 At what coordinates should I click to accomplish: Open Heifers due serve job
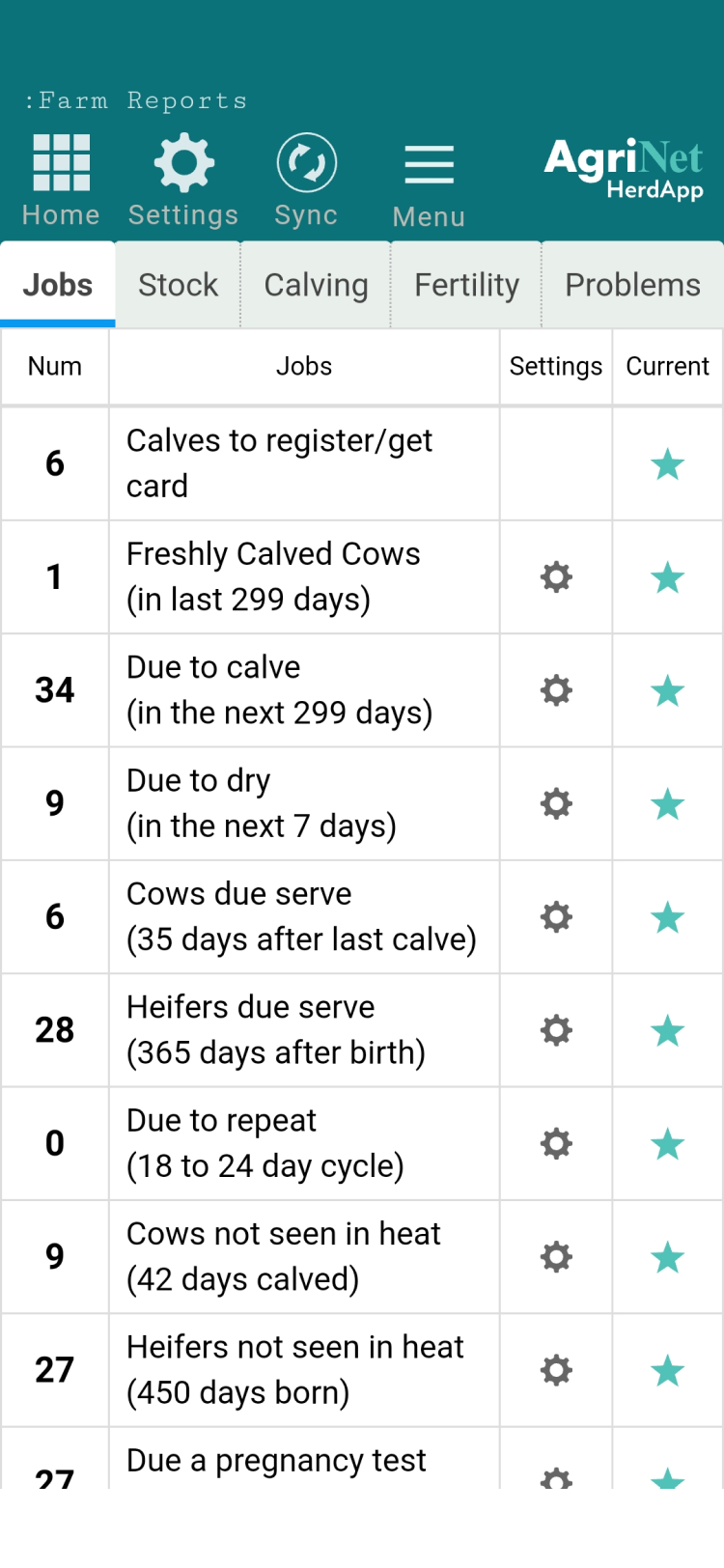pos(304,1030)
